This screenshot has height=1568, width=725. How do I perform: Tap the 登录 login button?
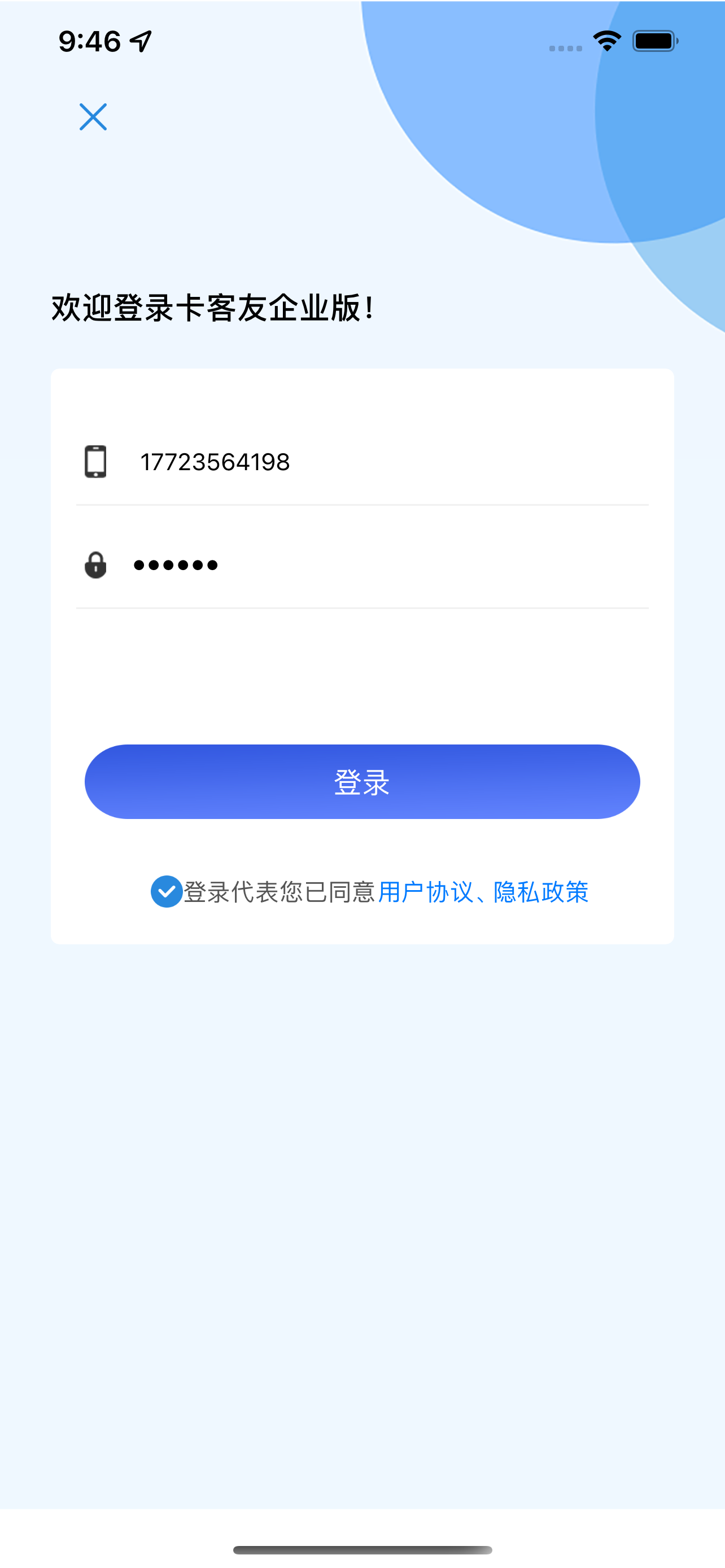click(362, 782)
